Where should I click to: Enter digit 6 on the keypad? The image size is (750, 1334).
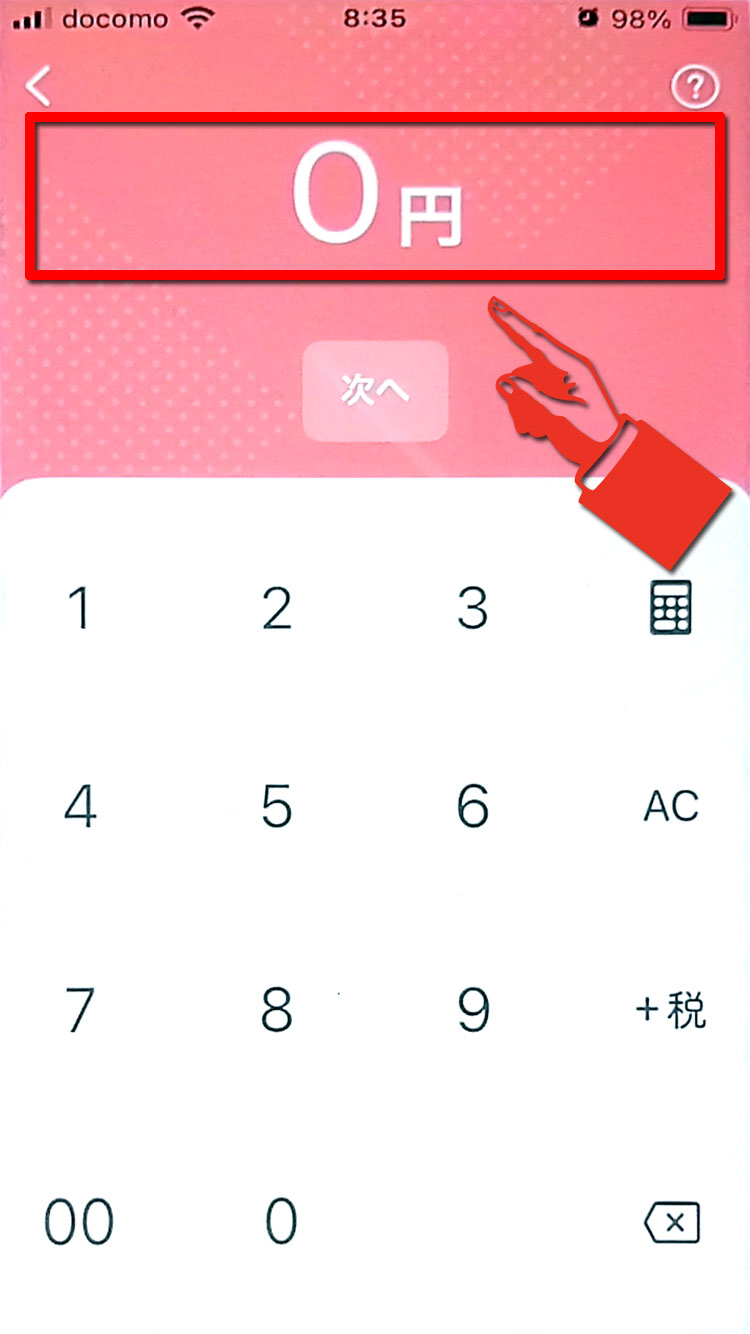click(473, 806)
